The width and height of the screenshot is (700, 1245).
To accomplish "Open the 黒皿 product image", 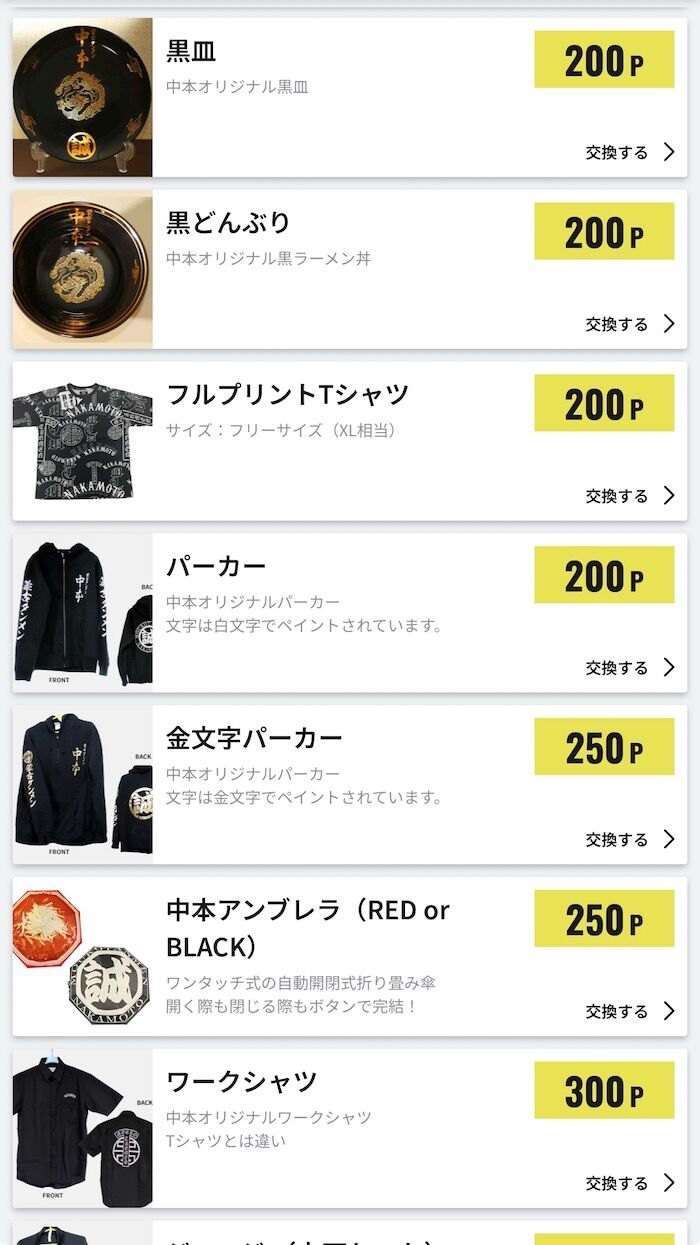I will pos(82,97).
